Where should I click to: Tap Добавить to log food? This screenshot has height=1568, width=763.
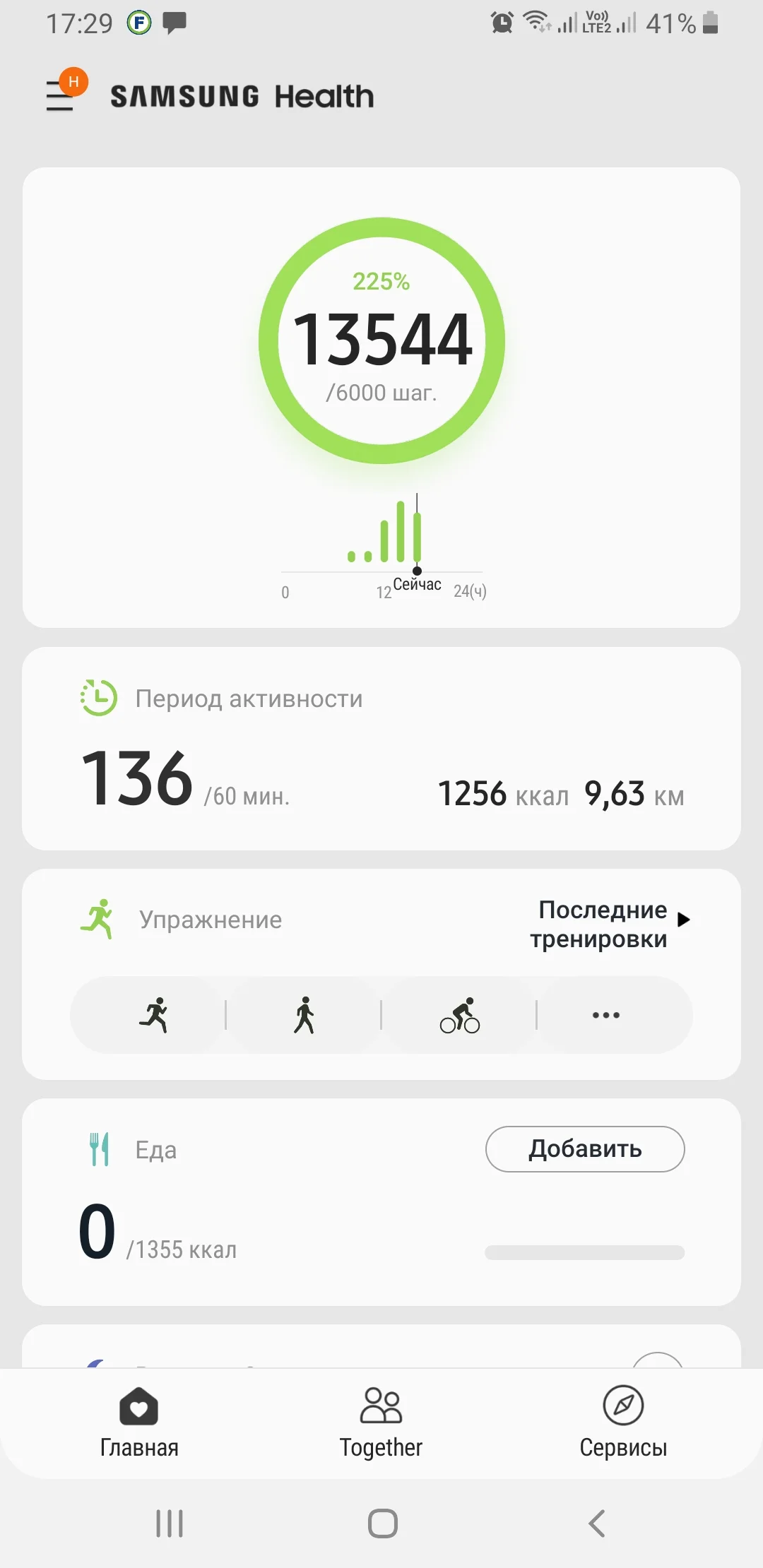click(585, 1149)
